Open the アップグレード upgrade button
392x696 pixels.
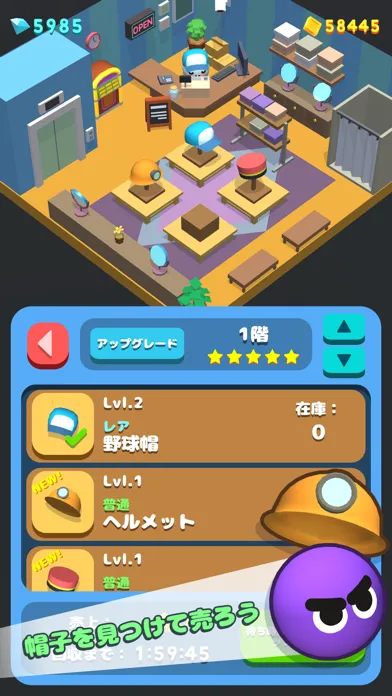pos(137,344)
